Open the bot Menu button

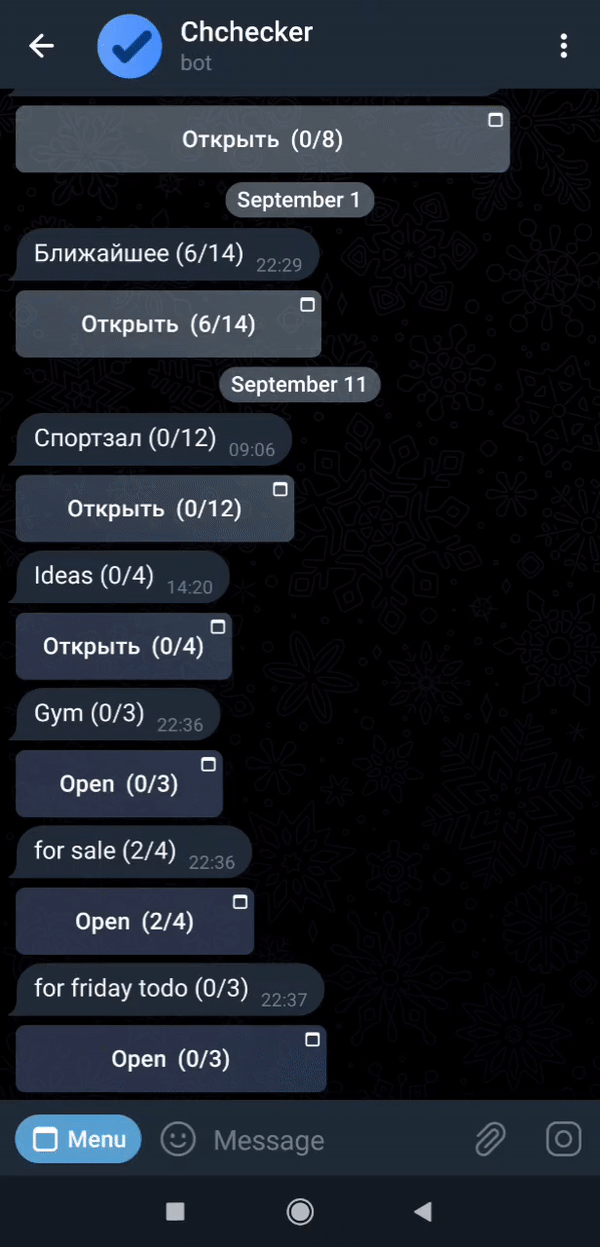click(78, 1139)
